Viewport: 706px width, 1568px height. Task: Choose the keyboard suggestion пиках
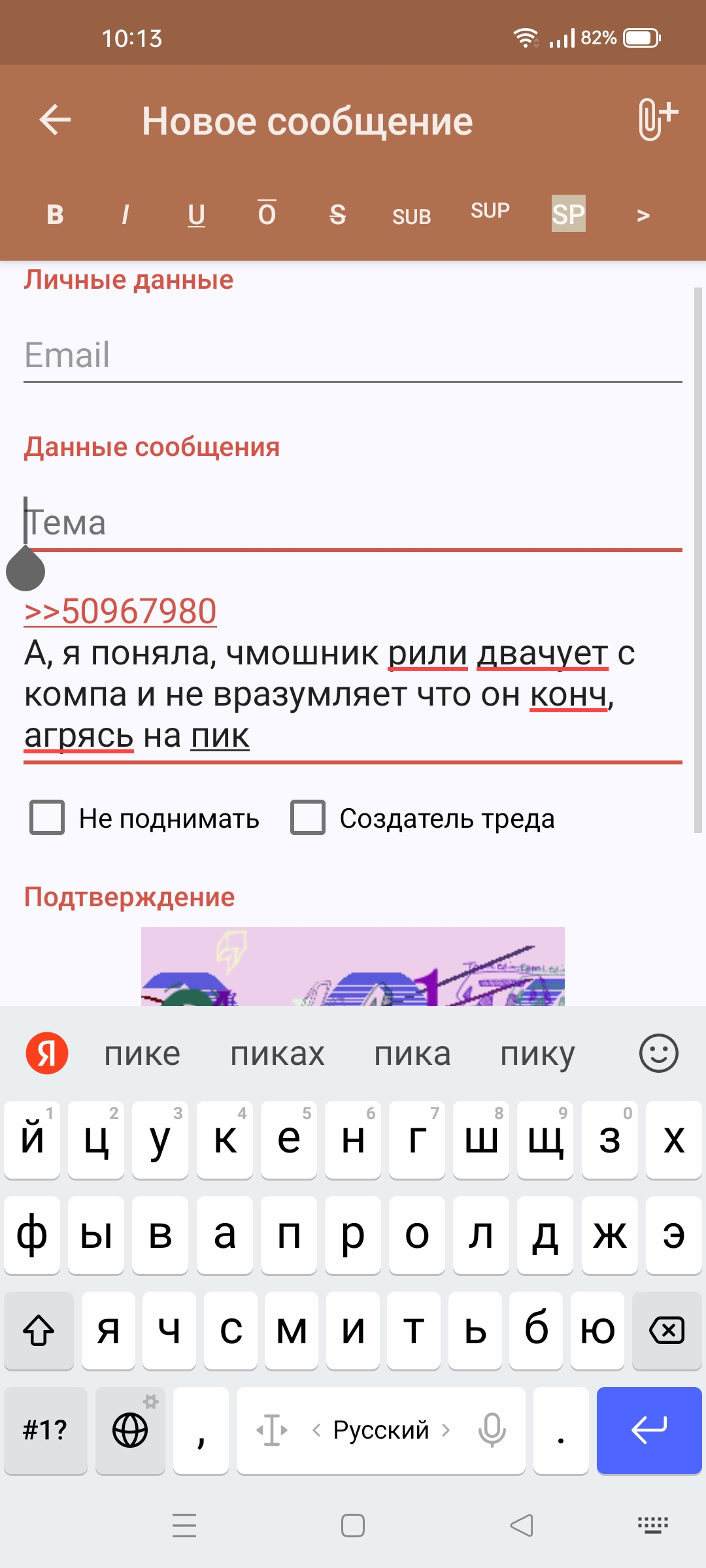[x=277, y=1053]
